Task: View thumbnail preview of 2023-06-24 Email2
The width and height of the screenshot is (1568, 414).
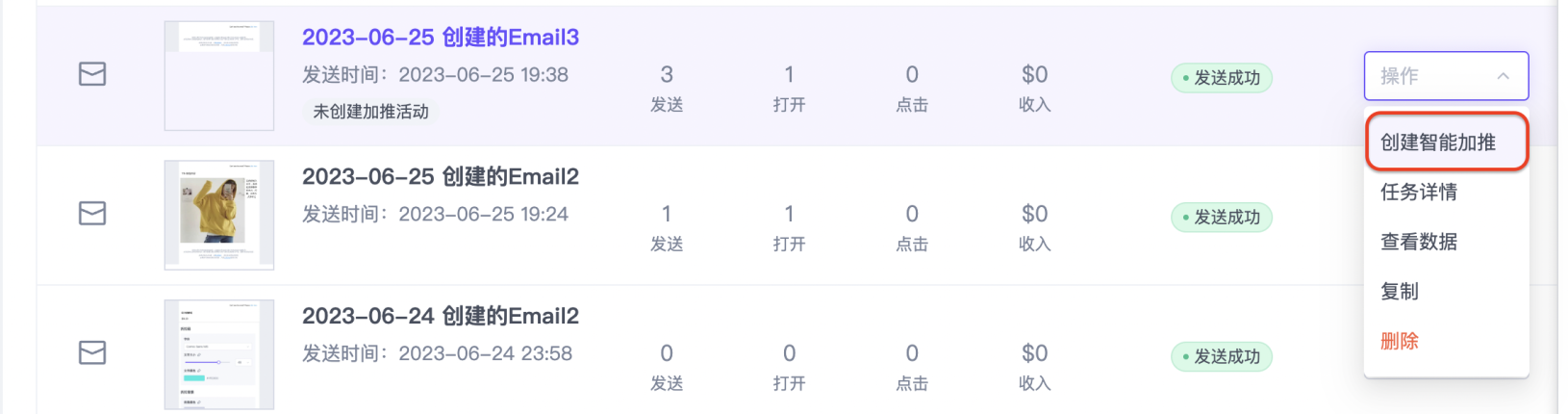Action: pos(219,354)
